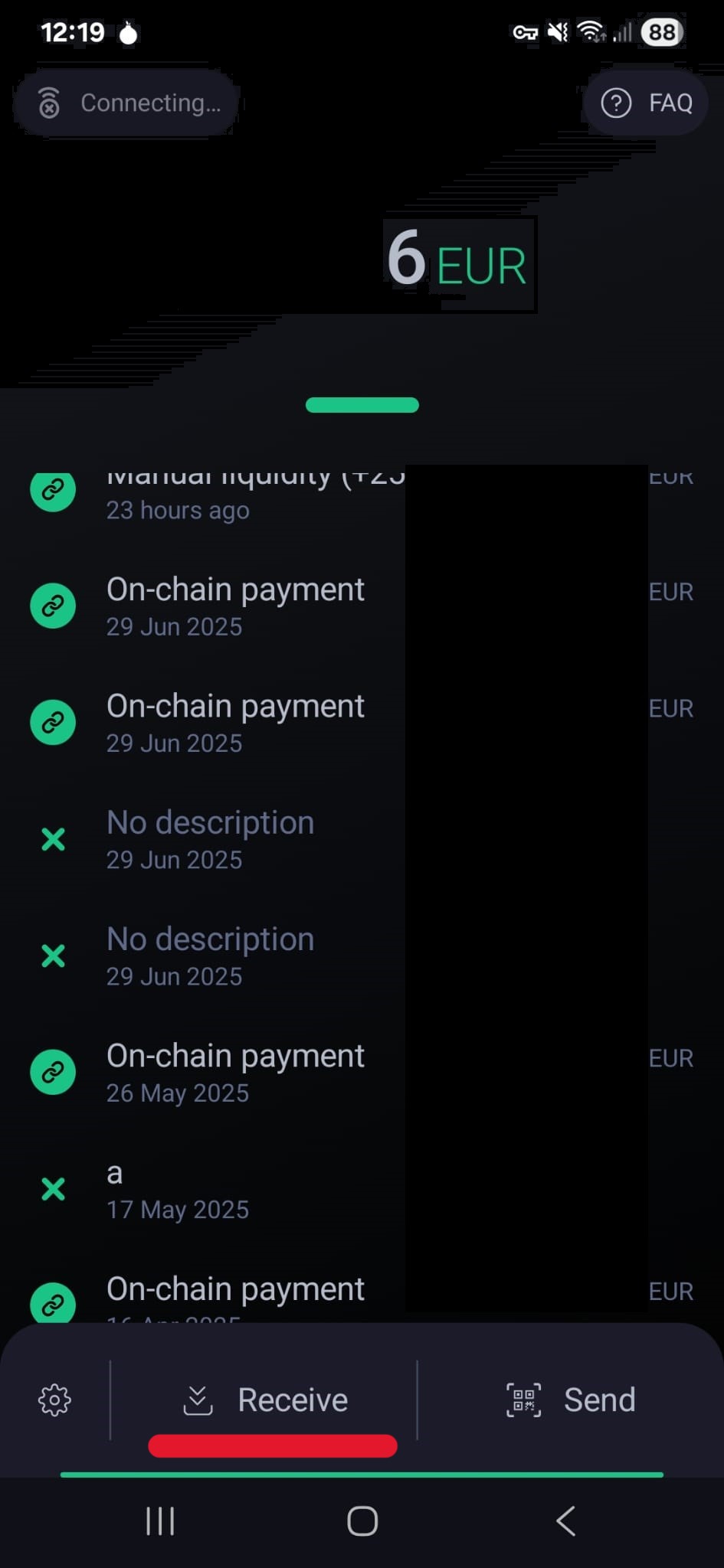724x1568 pixels.
Task: Tap the link icon for 26 May payment
Action: (x=52, y=1071)
